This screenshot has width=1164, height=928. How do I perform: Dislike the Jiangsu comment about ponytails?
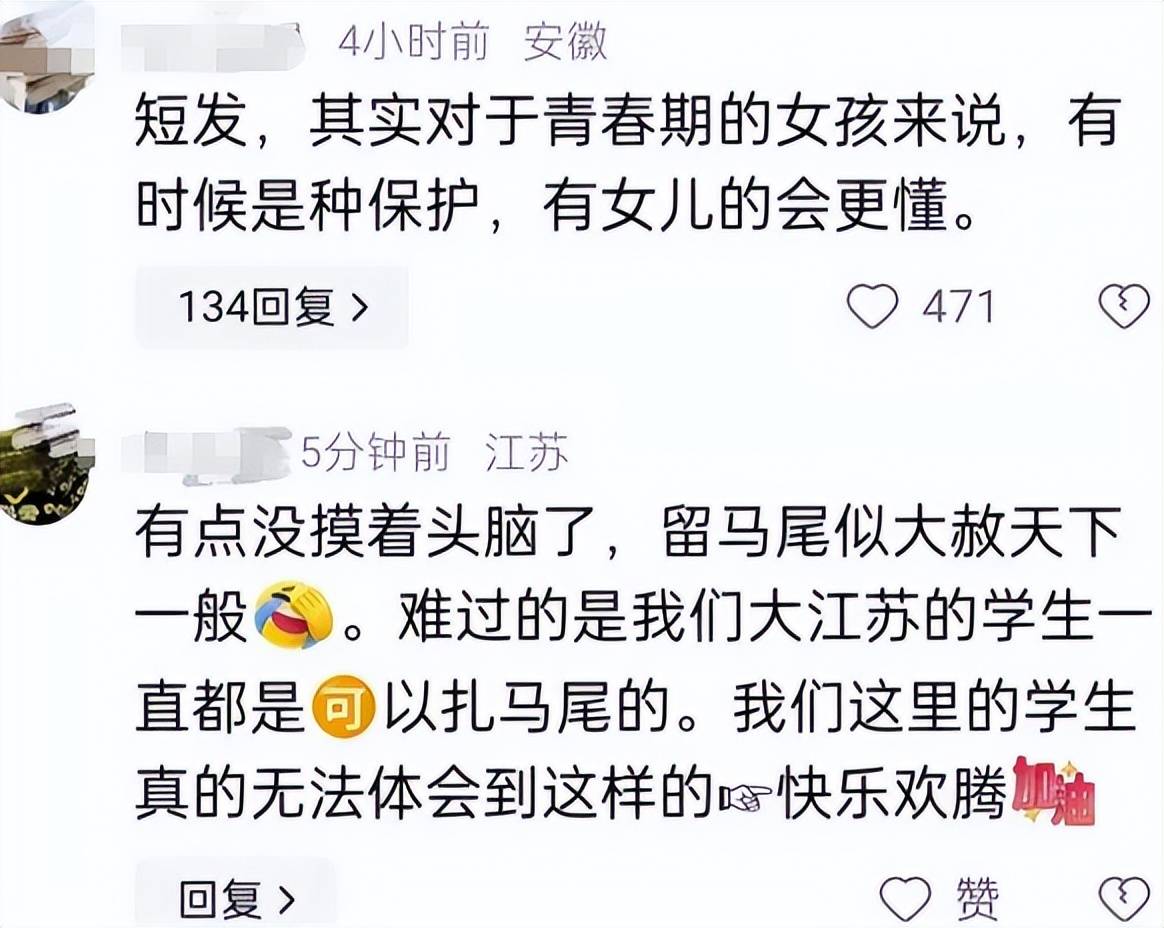(1124, 899)
